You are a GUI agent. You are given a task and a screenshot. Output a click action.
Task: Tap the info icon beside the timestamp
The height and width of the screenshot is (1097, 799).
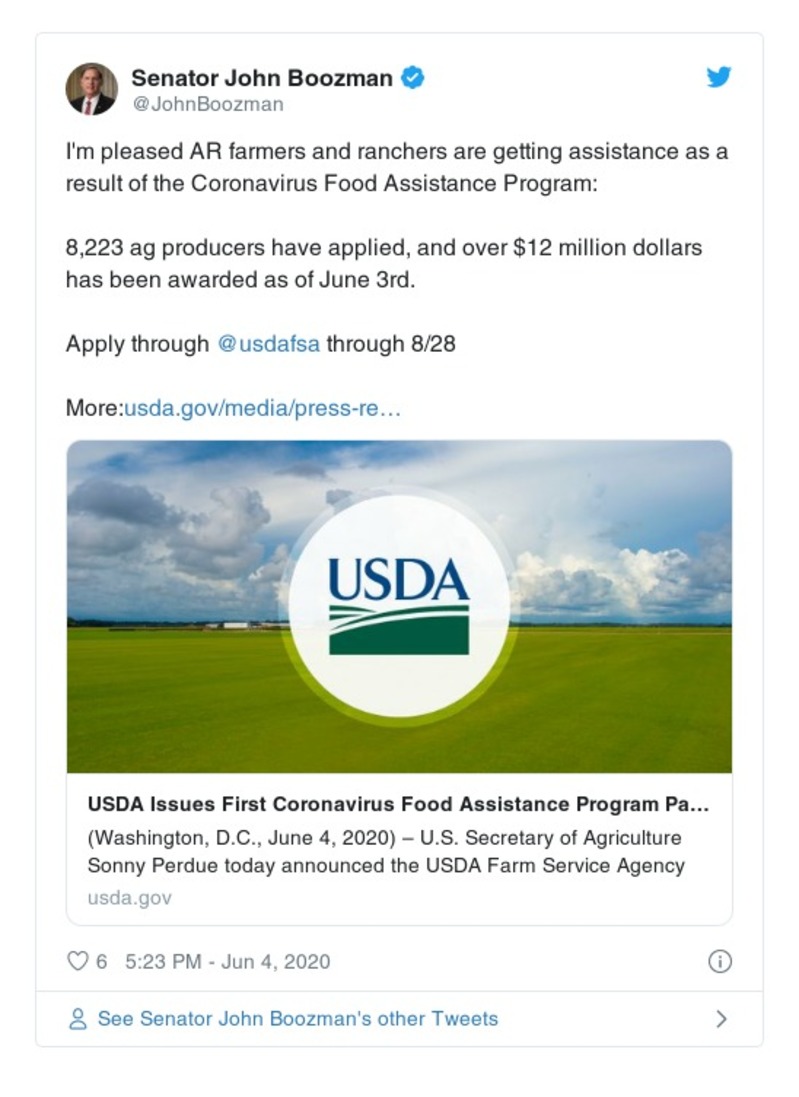[719, 962]
